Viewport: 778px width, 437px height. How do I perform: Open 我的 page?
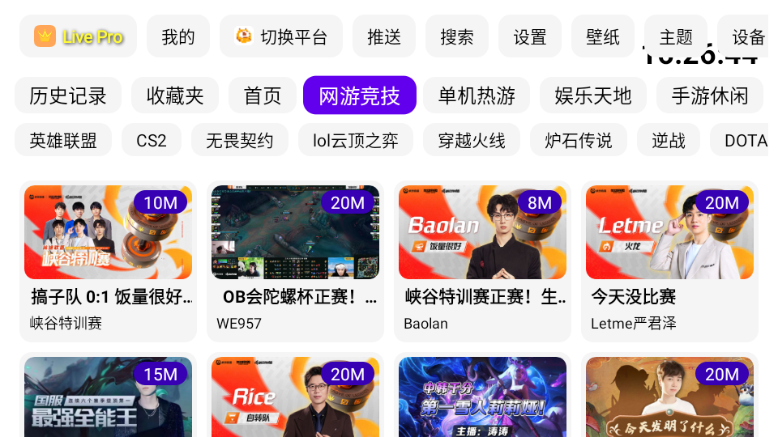point(178,37)
